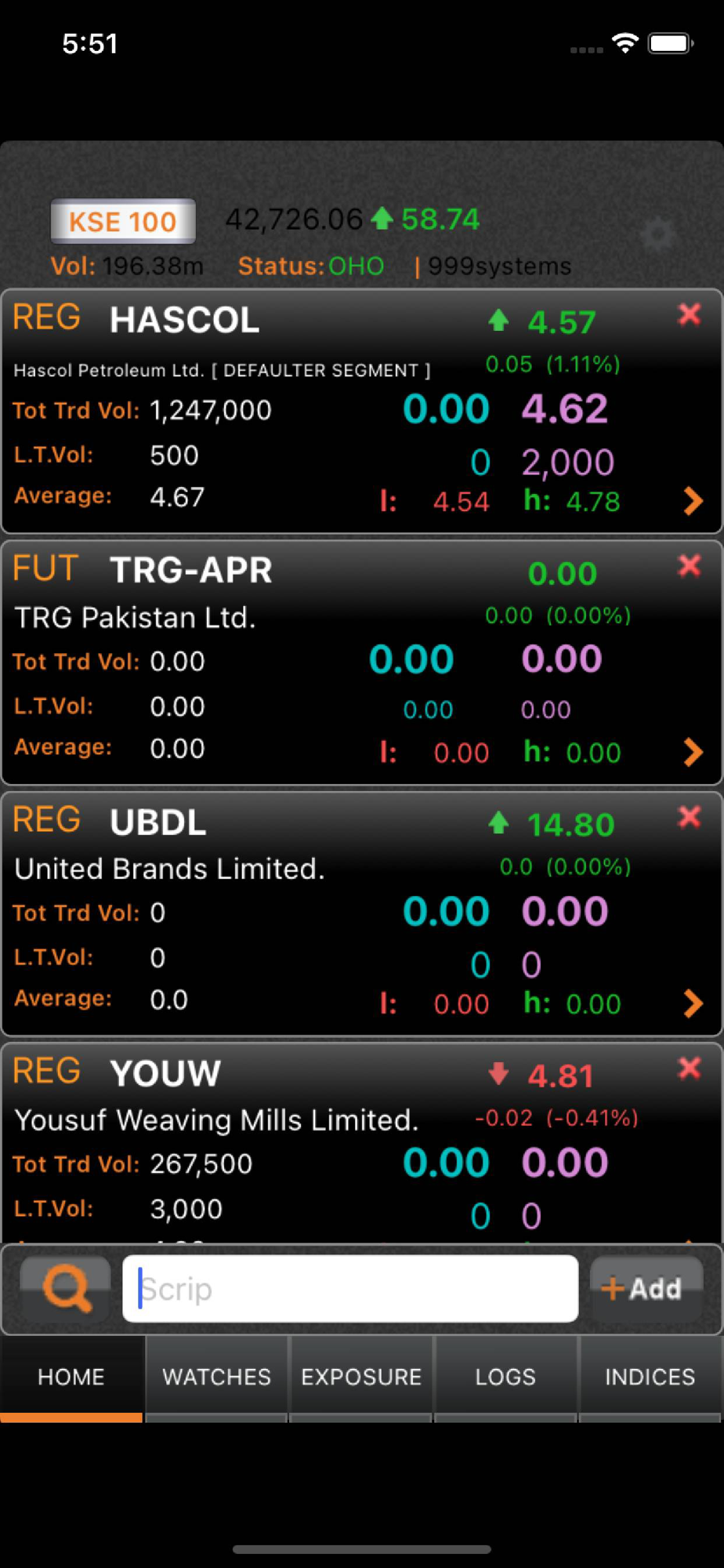
Task: Remove UBDL from the watch list
Action: pyautogui.click(x=689, y=817)
